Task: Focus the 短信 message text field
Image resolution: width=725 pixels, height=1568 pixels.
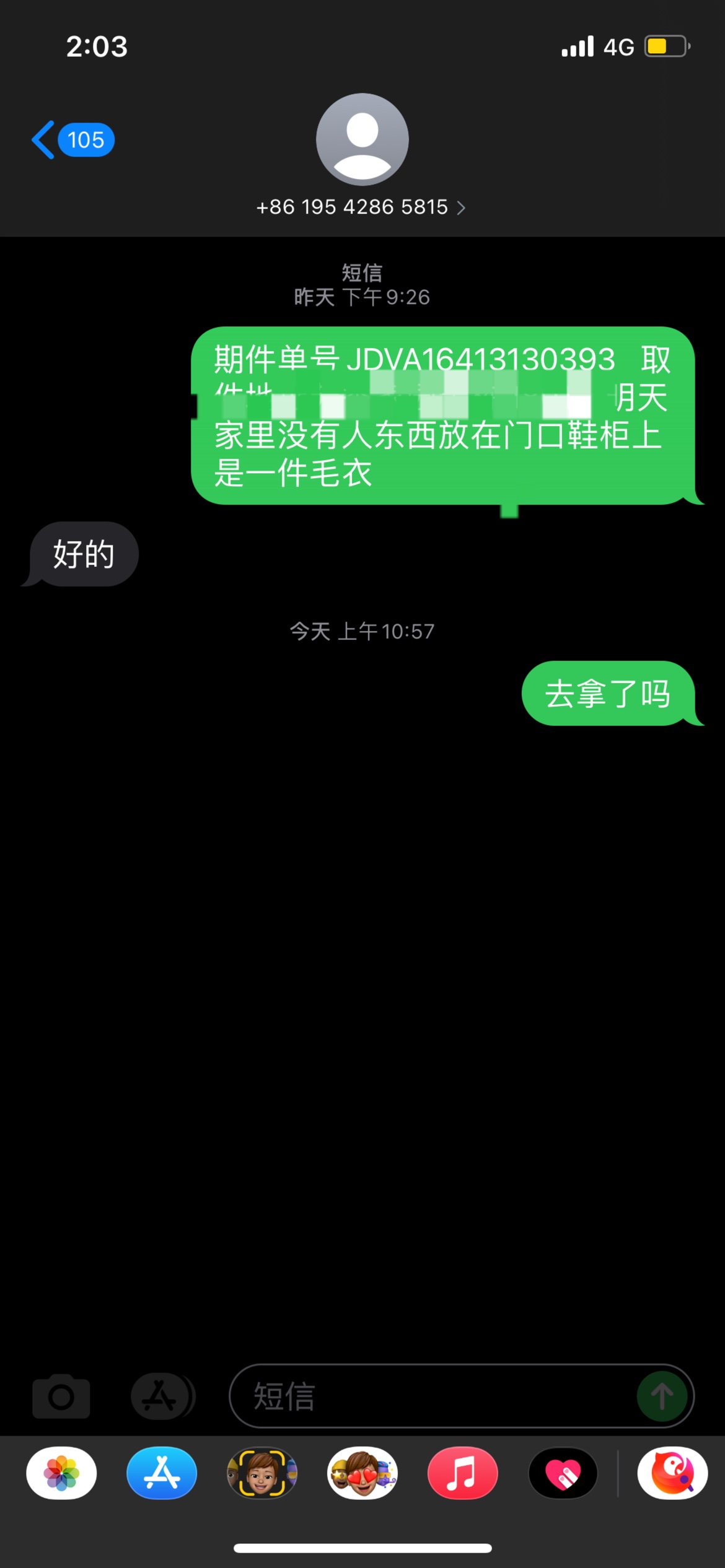Action: [434, 1396]
